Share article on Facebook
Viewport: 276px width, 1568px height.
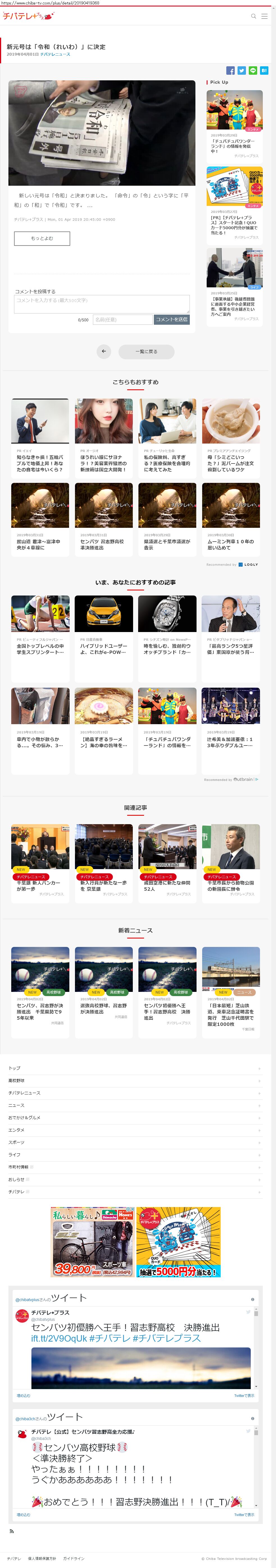click(231, 71)
